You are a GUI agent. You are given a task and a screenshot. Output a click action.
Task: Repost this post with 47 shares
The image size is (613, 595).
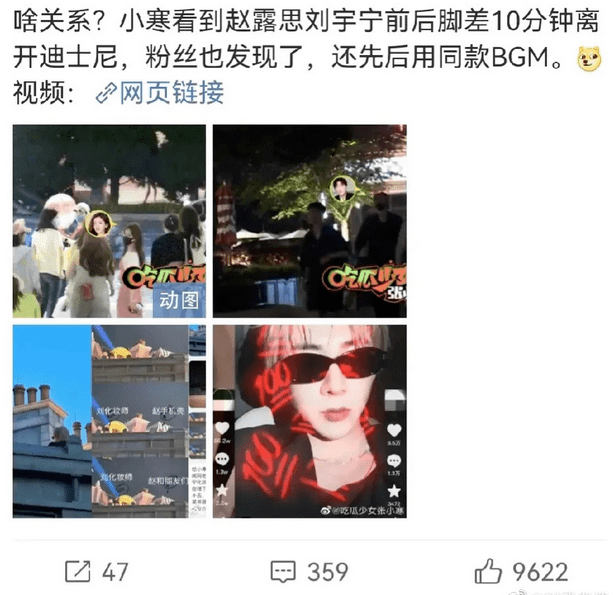click(x=97, y=571)
